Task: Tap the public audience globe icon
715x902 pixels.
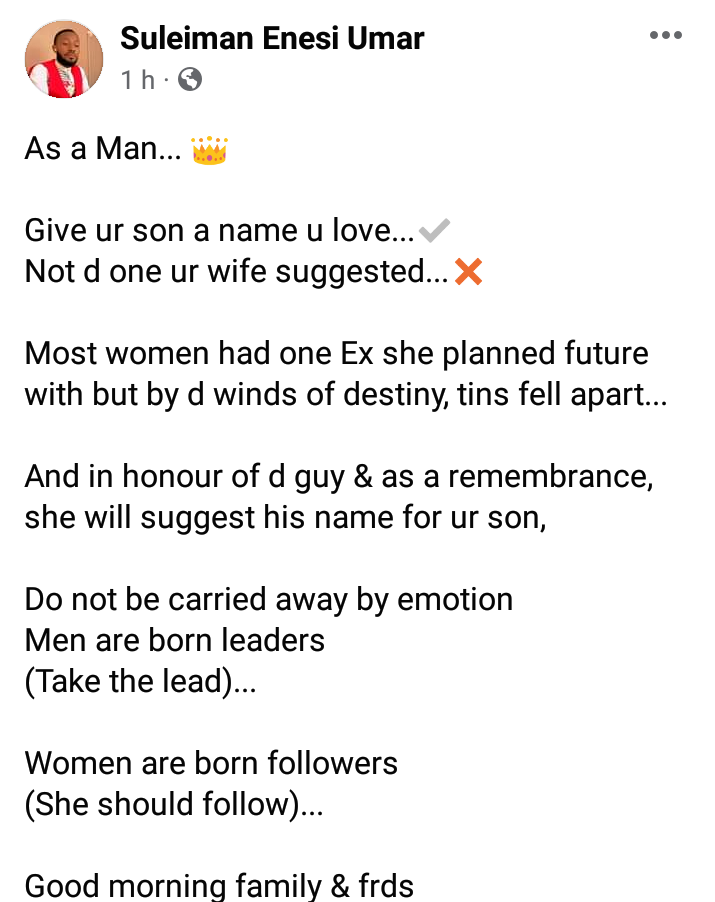Action: (x=190, y=80)
